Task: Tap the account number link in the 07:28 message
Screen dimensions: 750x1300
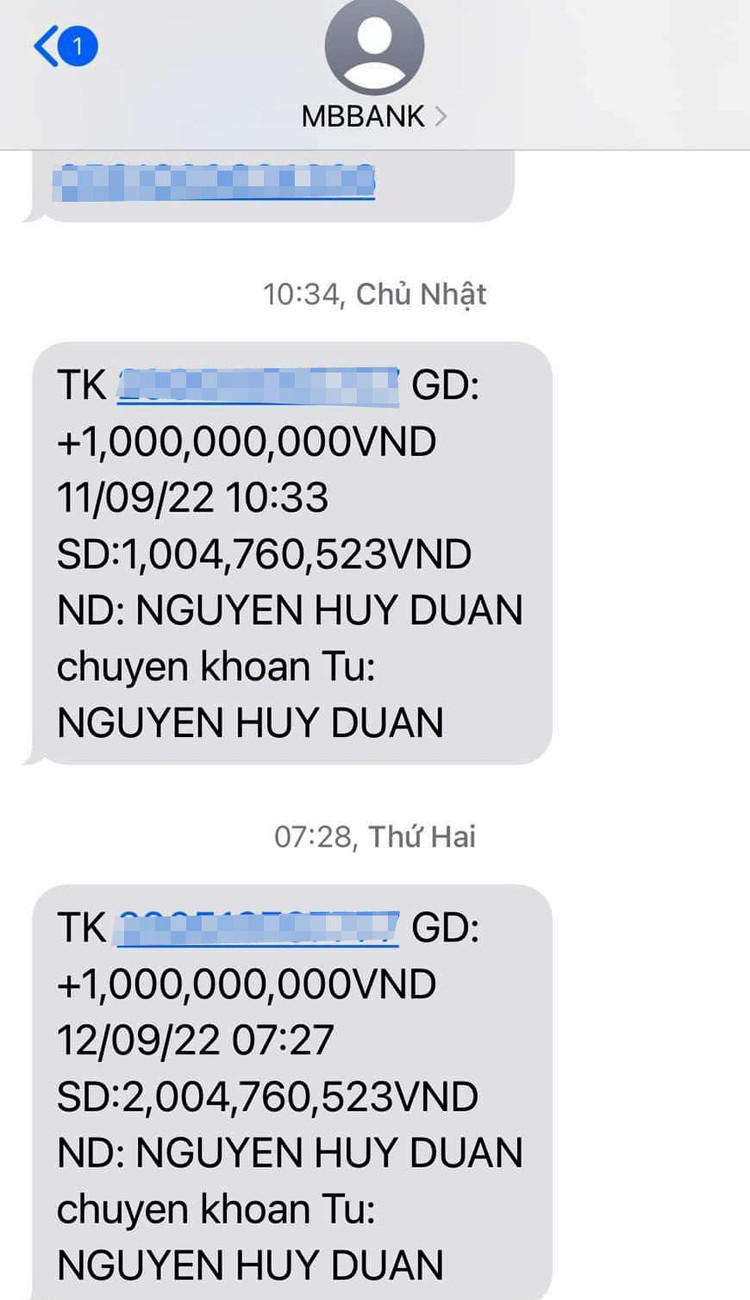Action: pyautogui.click(x=259, y=929)
